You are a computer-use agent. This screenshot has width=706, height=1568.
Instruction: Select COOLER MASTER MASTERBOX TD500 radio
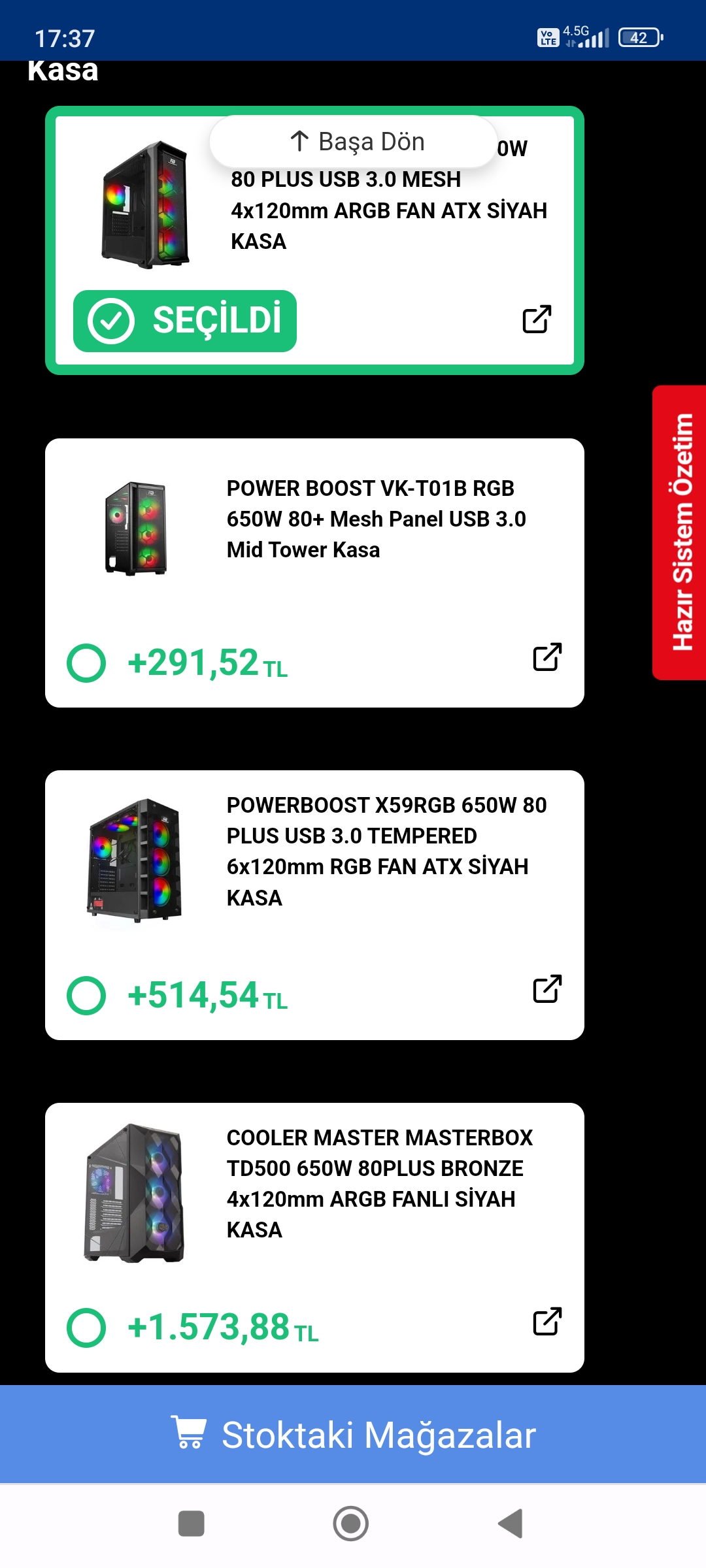point(86,1328)
